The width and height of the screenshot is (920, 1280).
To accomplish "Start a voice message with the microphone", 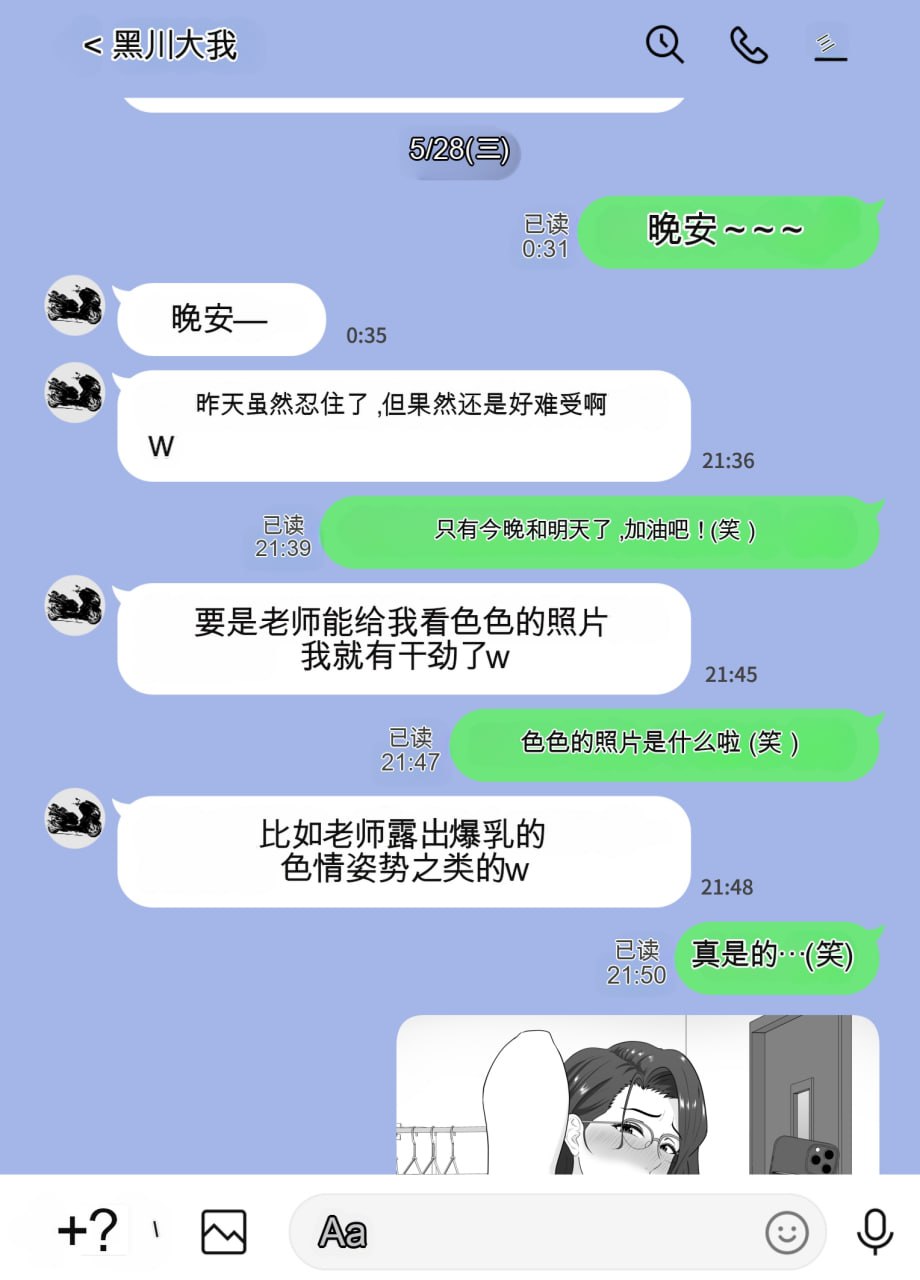I will (x=873, y=1231).
